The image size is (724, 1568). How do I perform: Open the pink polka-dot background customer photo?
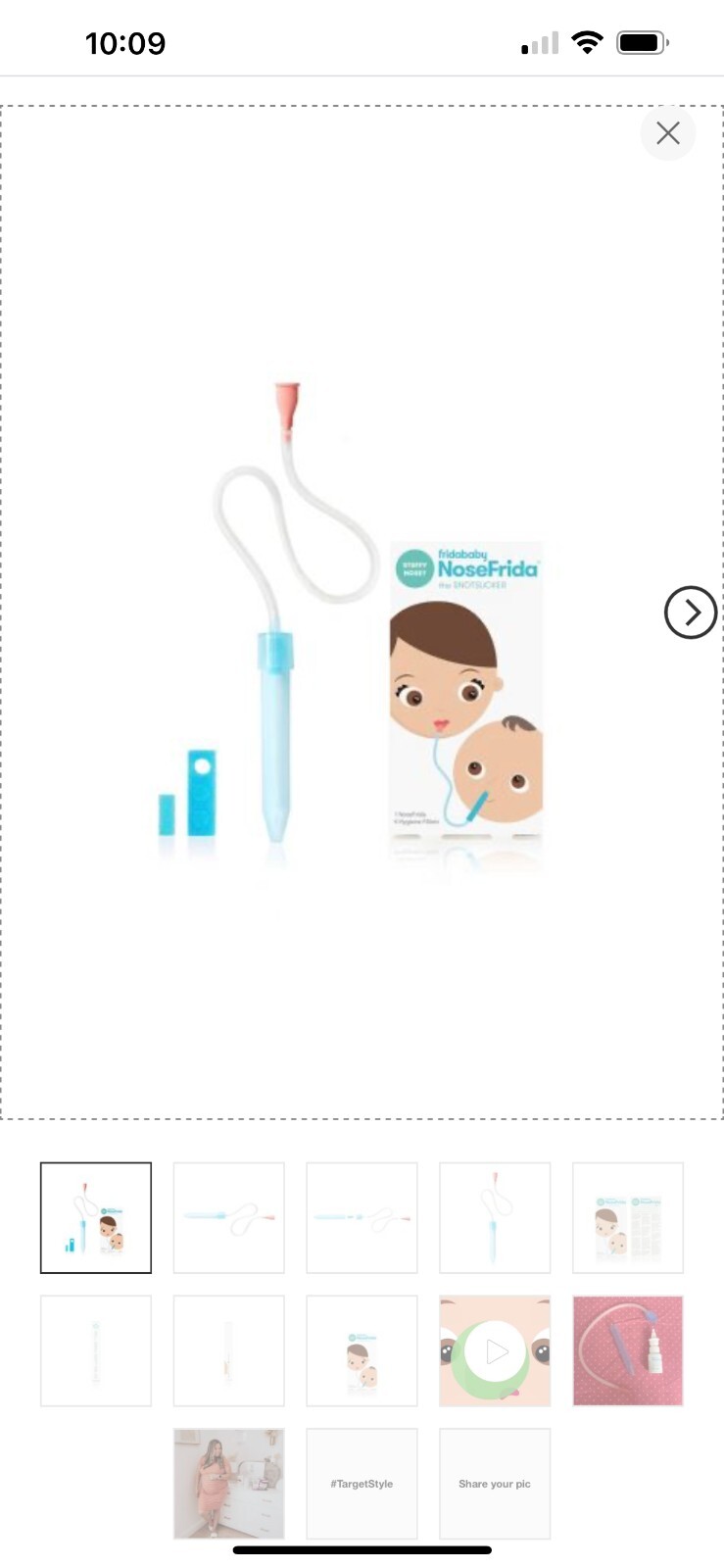point(628,1350)
